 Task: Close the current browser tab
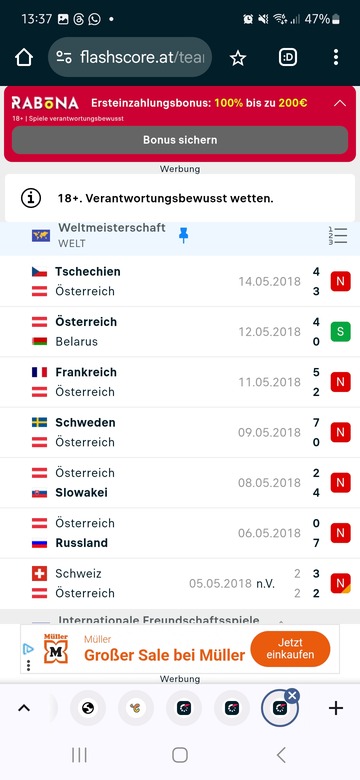pos(292,695)
